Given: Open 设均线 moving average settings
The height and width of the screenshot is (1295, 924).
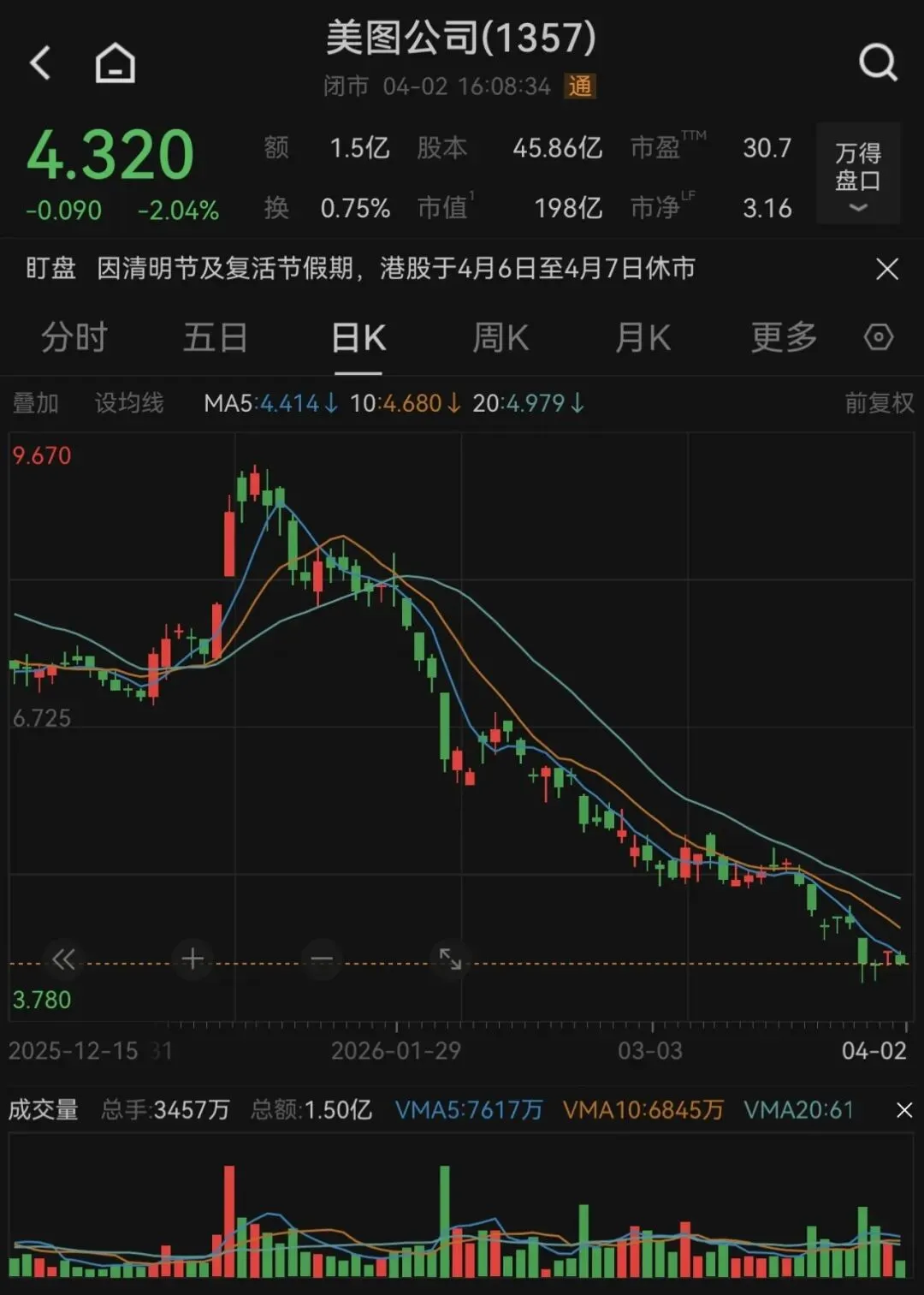Looking at the screenshot, I should pyautogui.click(x=129, y=402).
